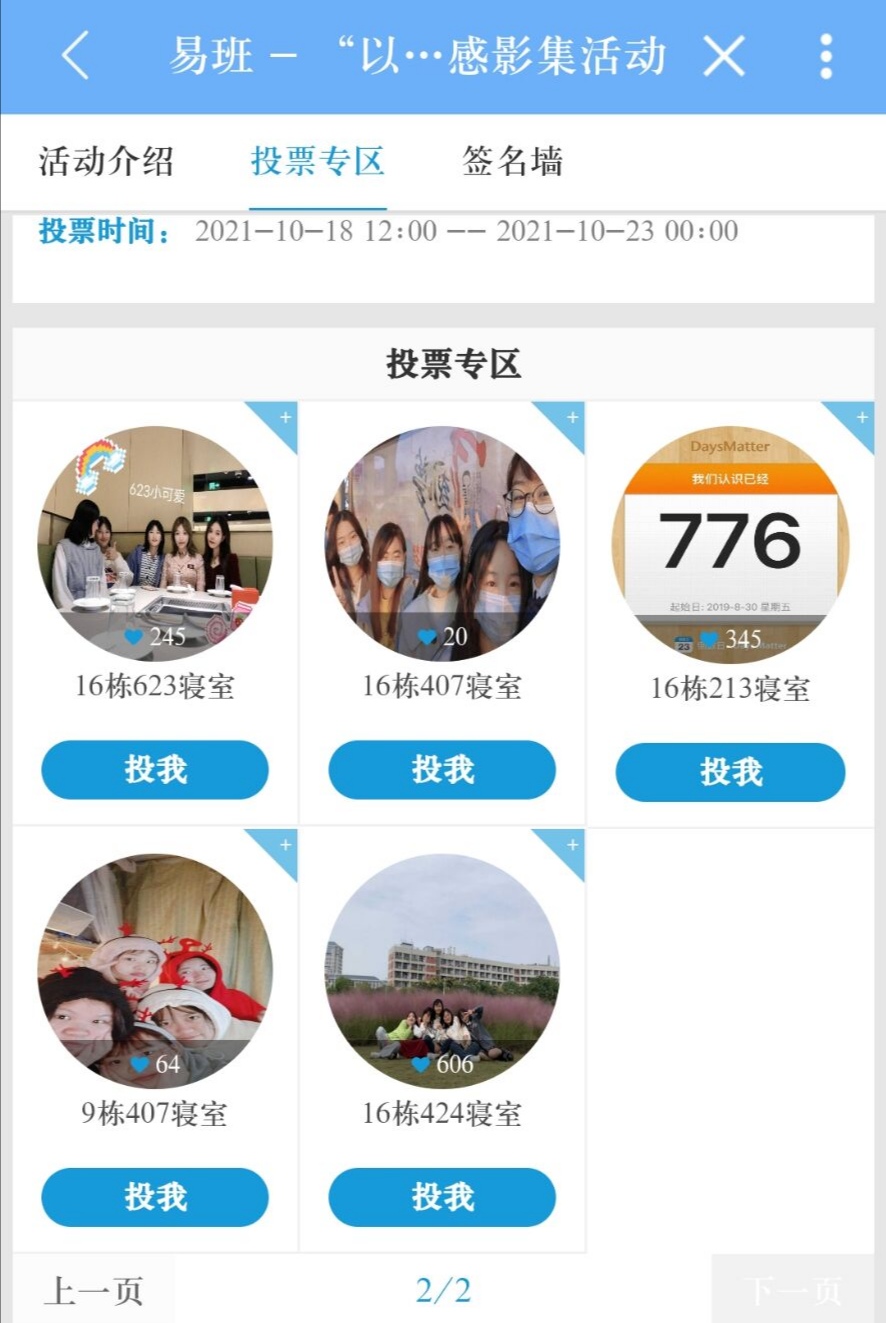This screenshot has height=1323, width=886.
Task: Vote 投我 for 9栋407寝室
Action: click(x=155, y=1197)
